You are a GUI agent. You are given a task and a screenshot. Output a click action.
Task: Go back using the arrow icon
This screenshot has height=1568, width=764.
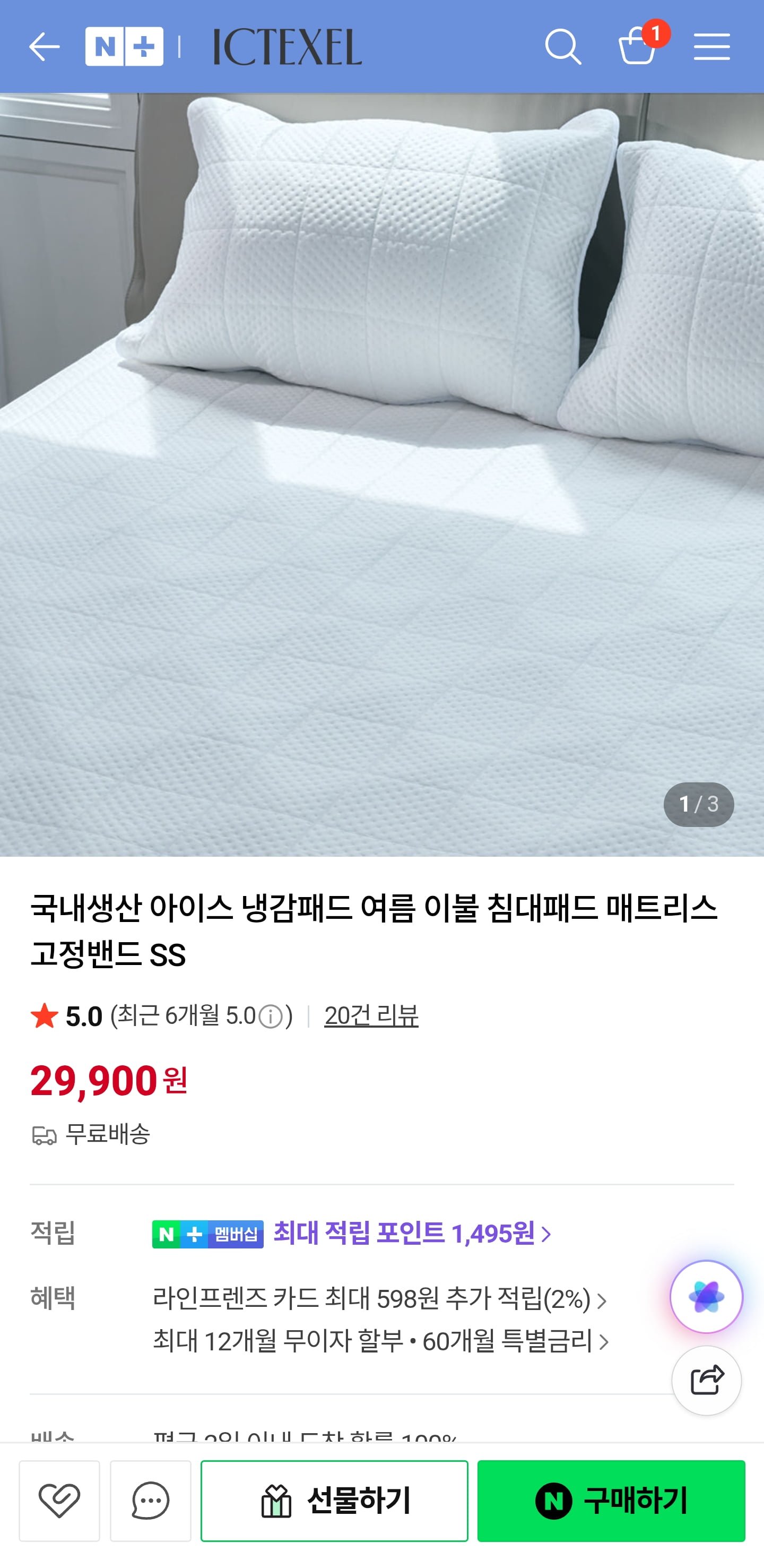point(44,47)
